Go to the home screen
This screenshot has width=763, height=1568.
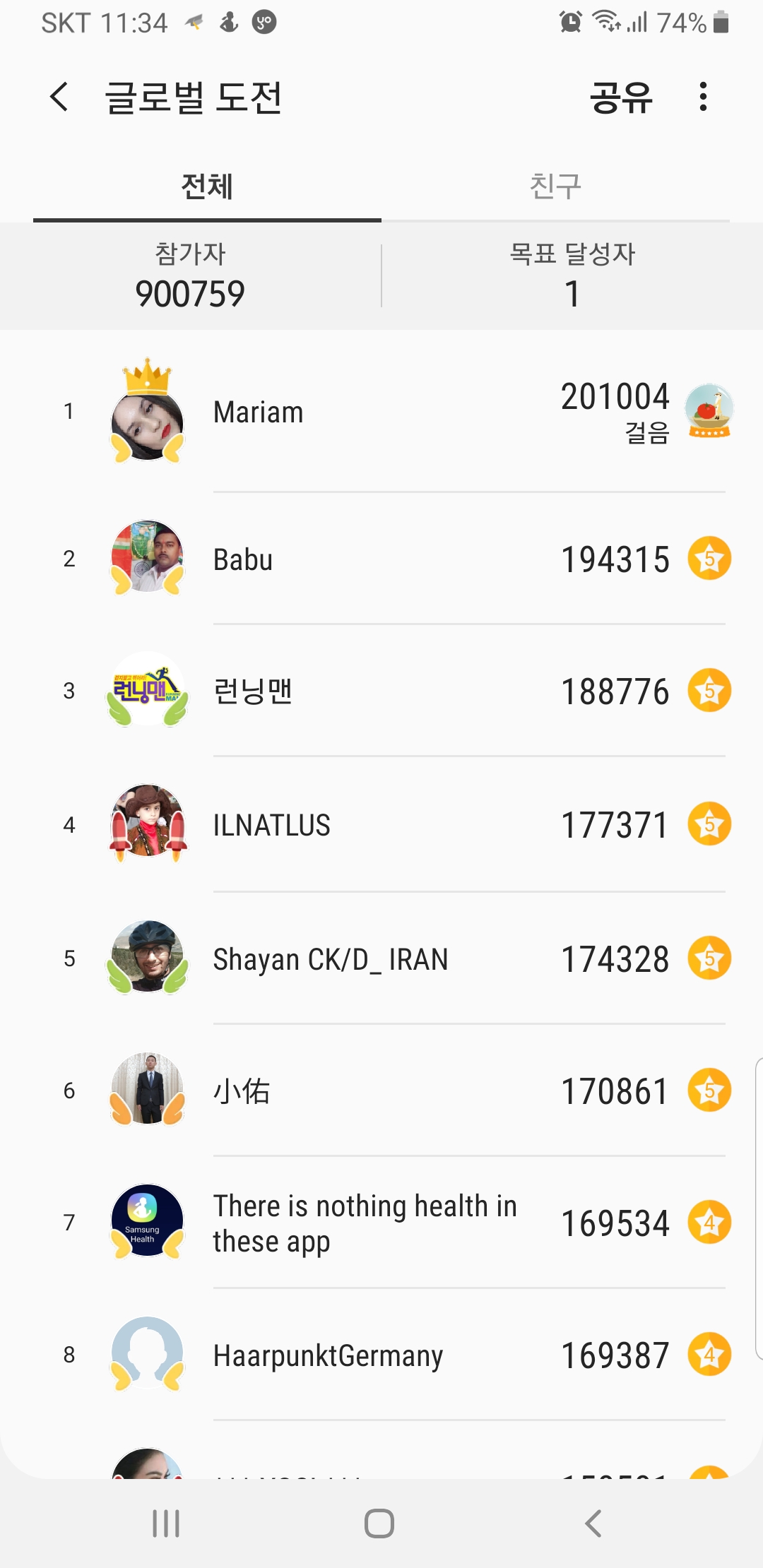pyautogui.click(x=379, y=1524)
